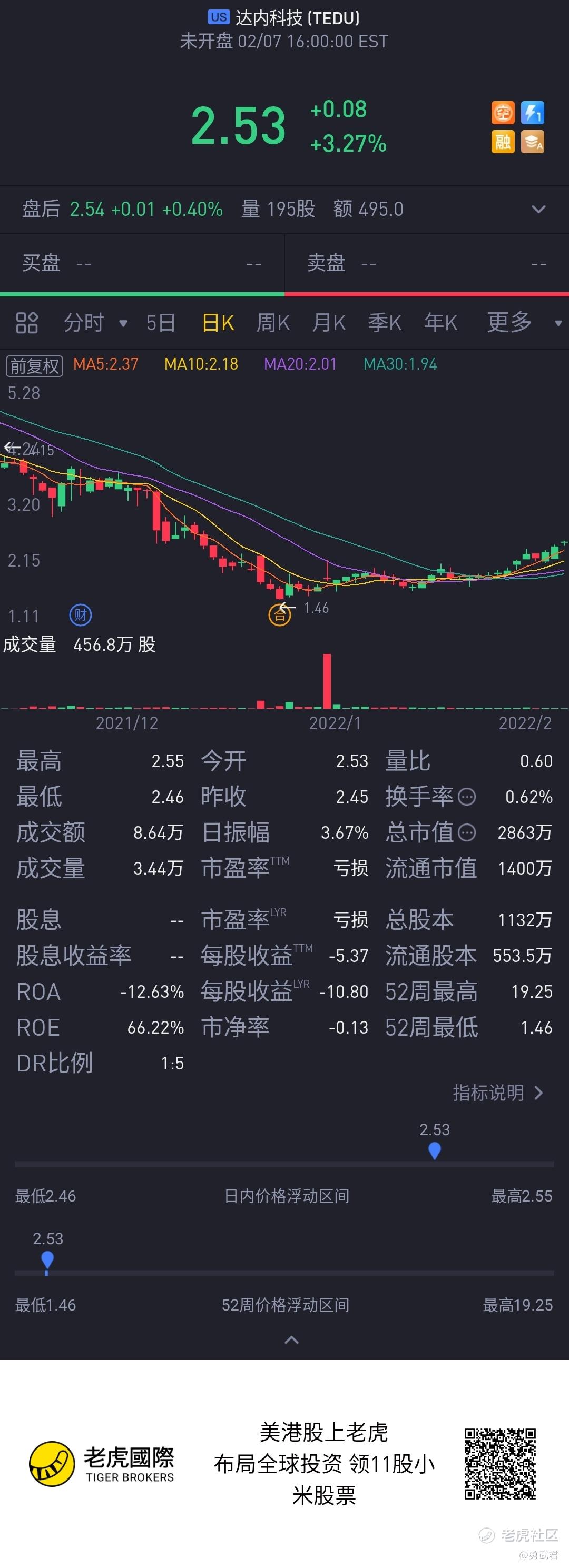Viewport: 569px width, 1568px height.
Task: Expand the 盘后 after-hours quote row
Action: (538, 210)
